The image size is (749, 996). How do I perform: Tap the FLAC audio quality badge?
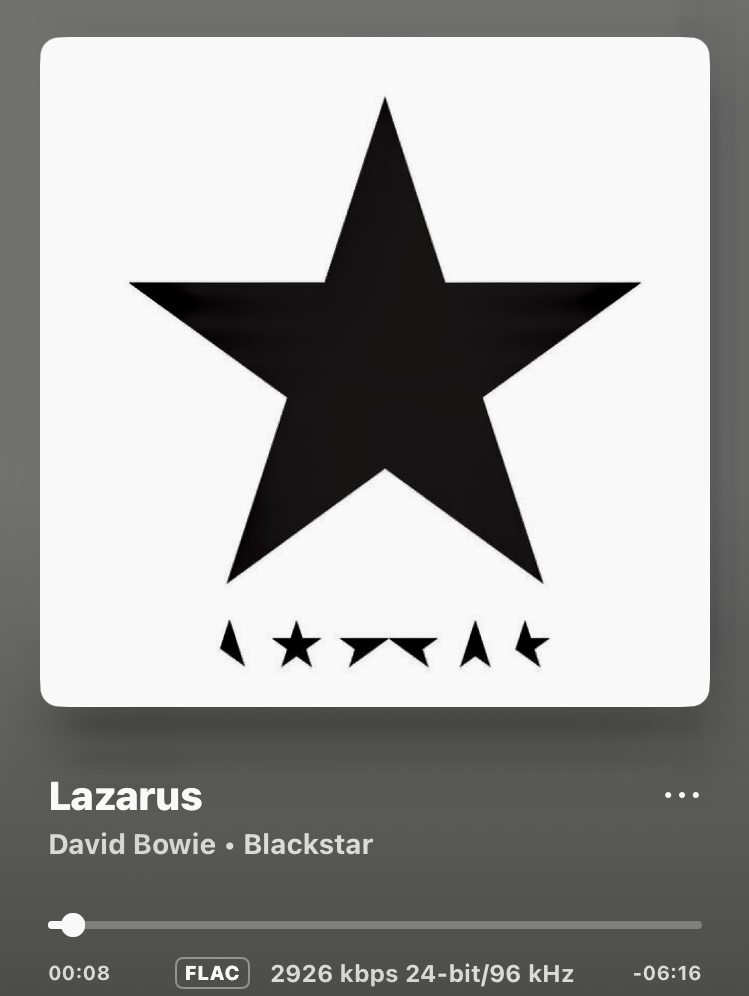(212, 973)
